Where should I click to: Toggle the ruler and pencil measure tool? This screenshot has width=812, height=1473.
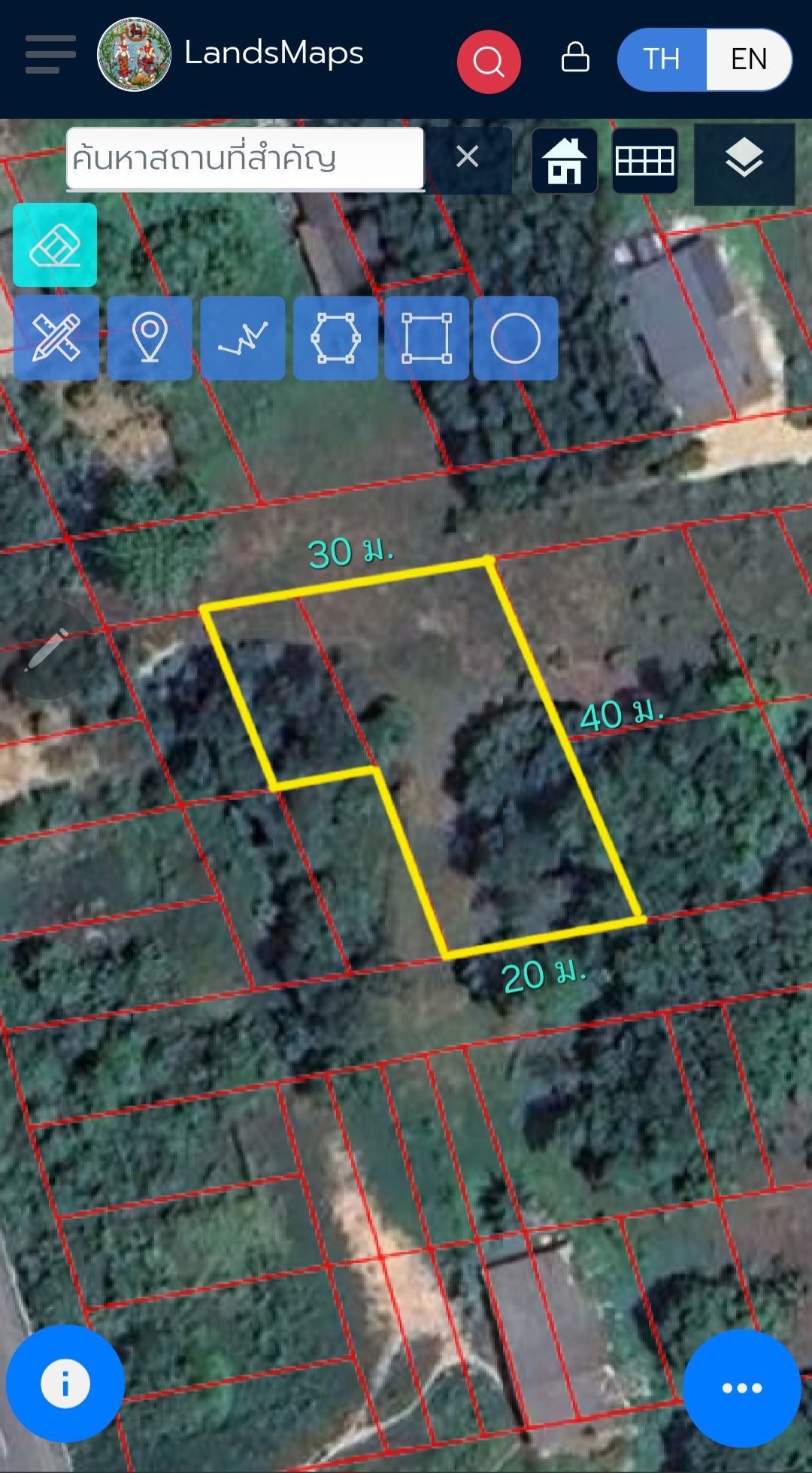tap(56, 338)
